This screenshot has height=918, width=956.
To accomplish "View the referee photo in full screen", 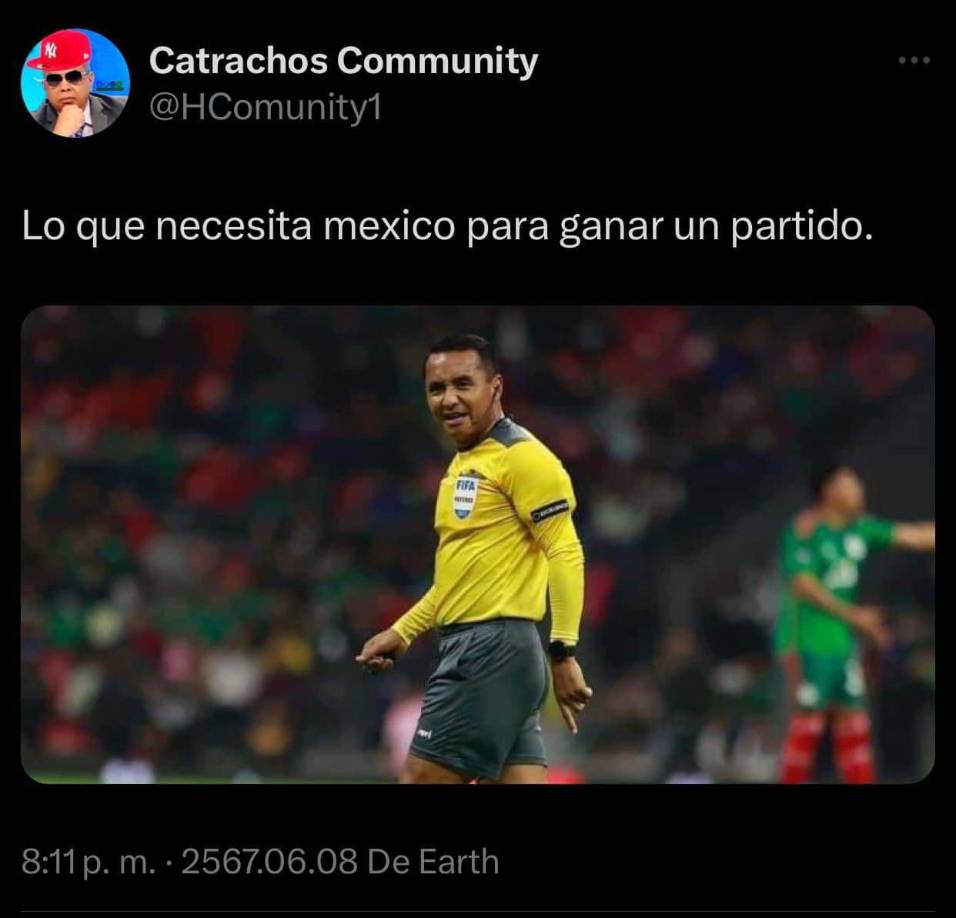I will point(478,544).
